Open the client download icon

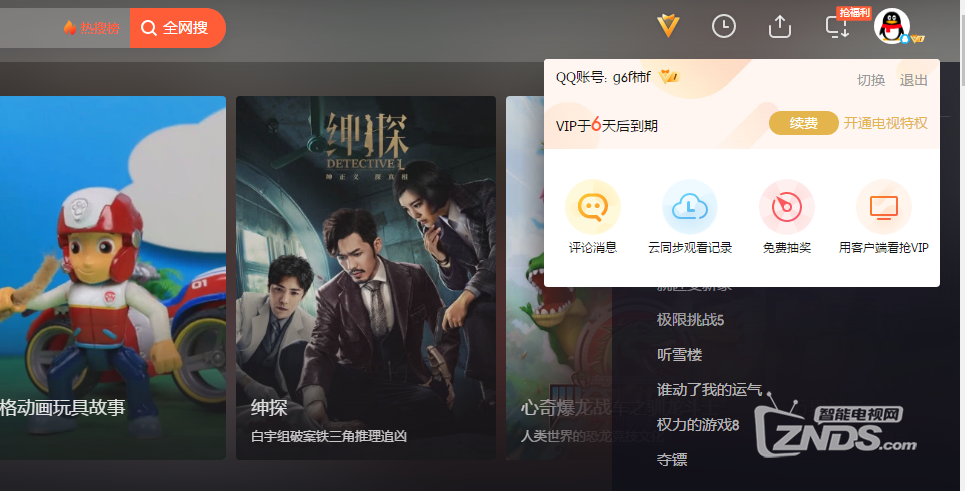[837, 27]
